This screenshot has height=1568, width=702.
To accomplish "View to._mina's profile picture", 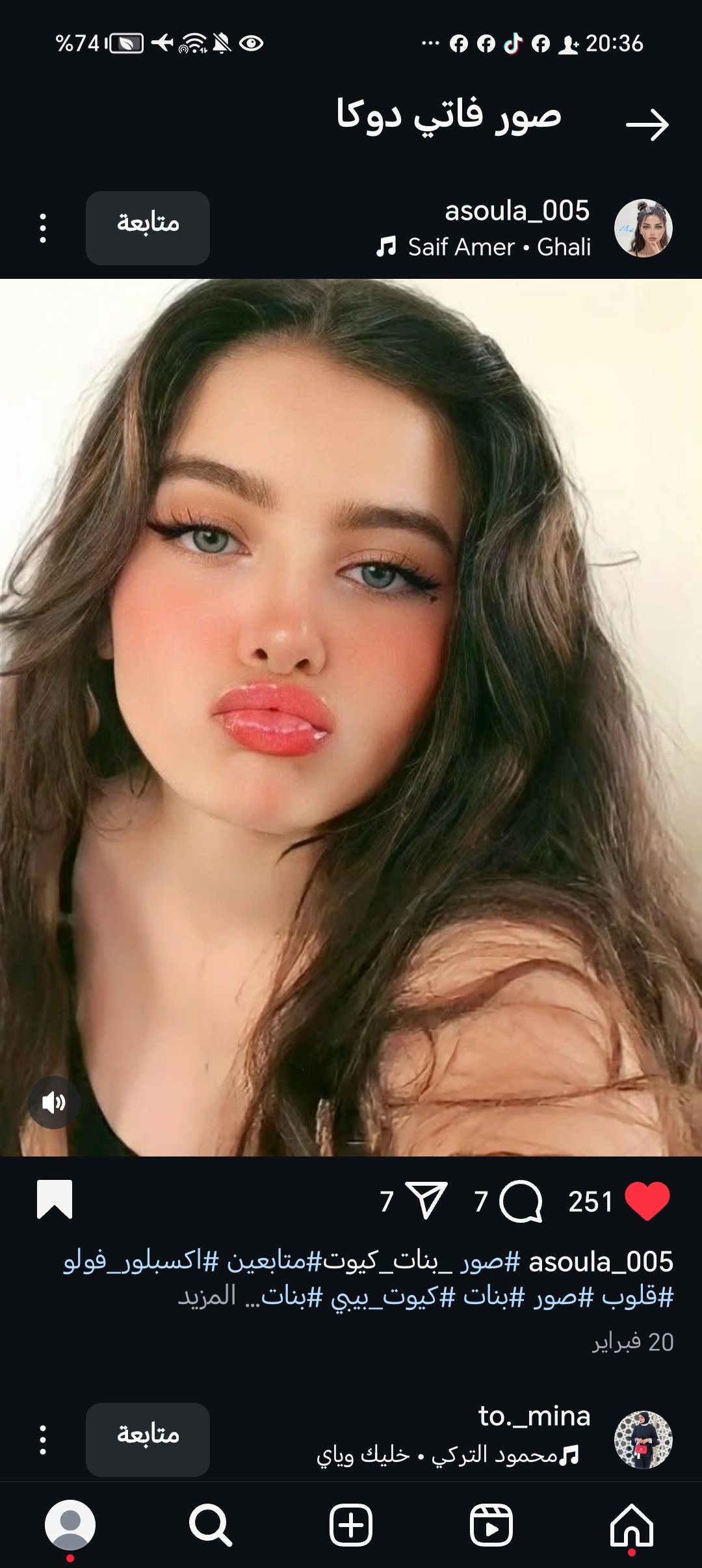I will (643, 1439).
